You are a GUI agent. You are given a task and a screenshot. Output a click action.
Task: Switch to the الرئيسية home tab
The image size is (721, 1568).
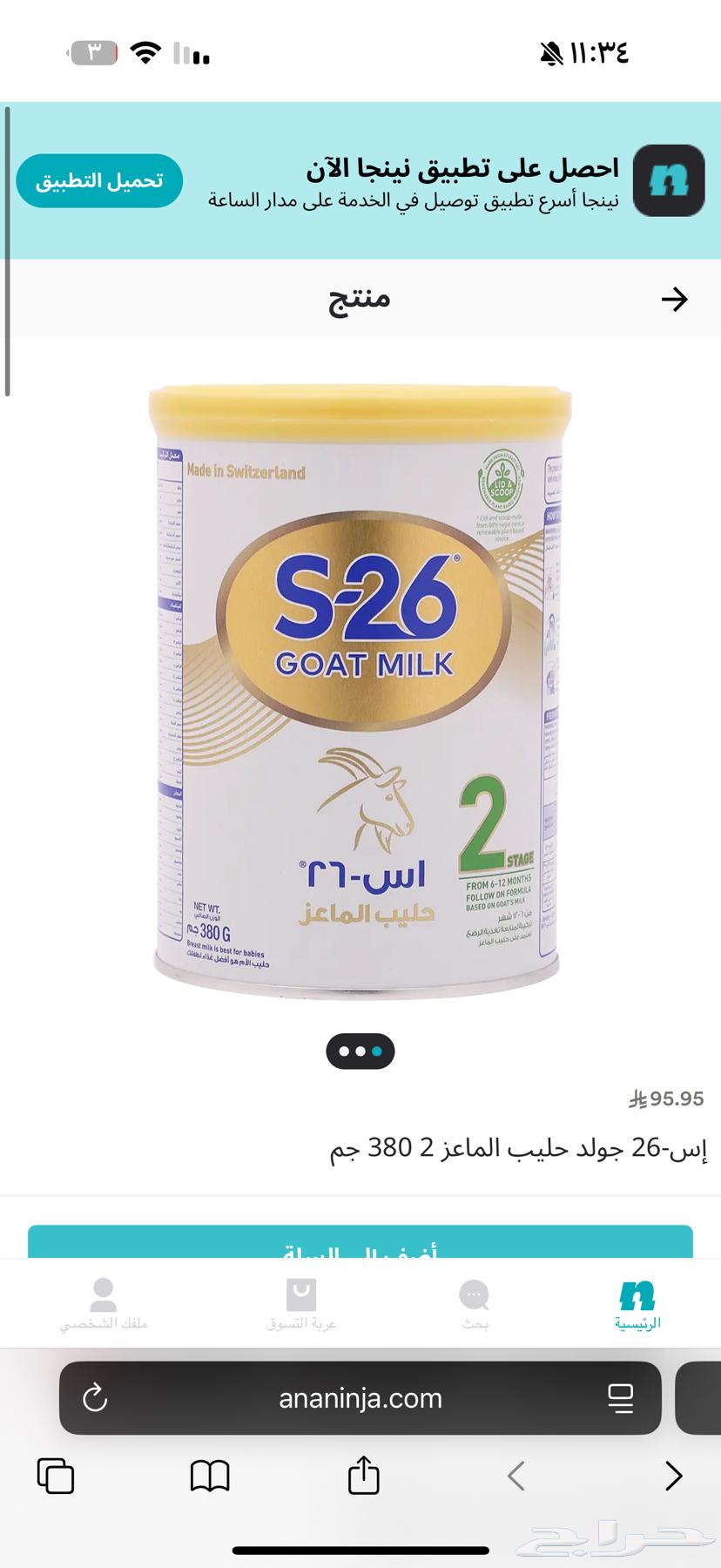(x=637, y=1304)
